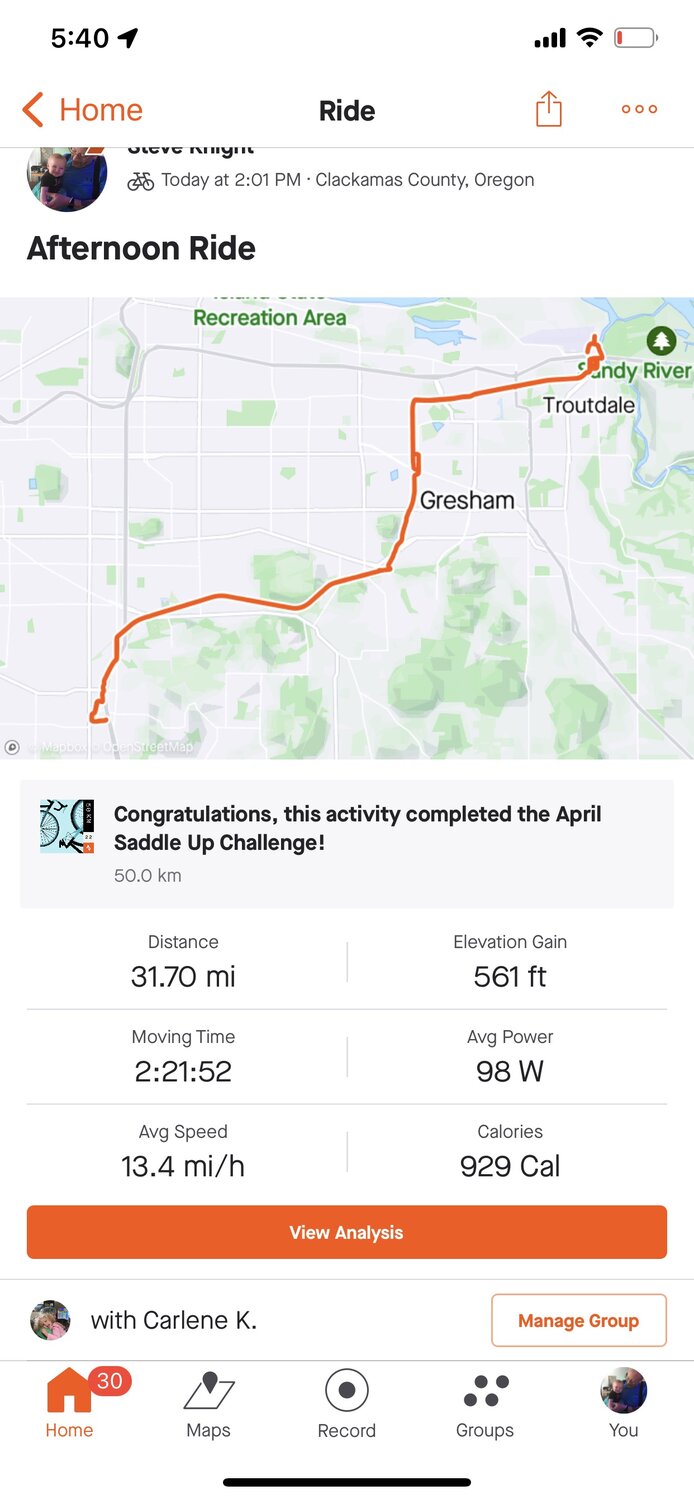Open the group row with Carlene K.
The image size is (694, 1500).
tap(173, 1321)
